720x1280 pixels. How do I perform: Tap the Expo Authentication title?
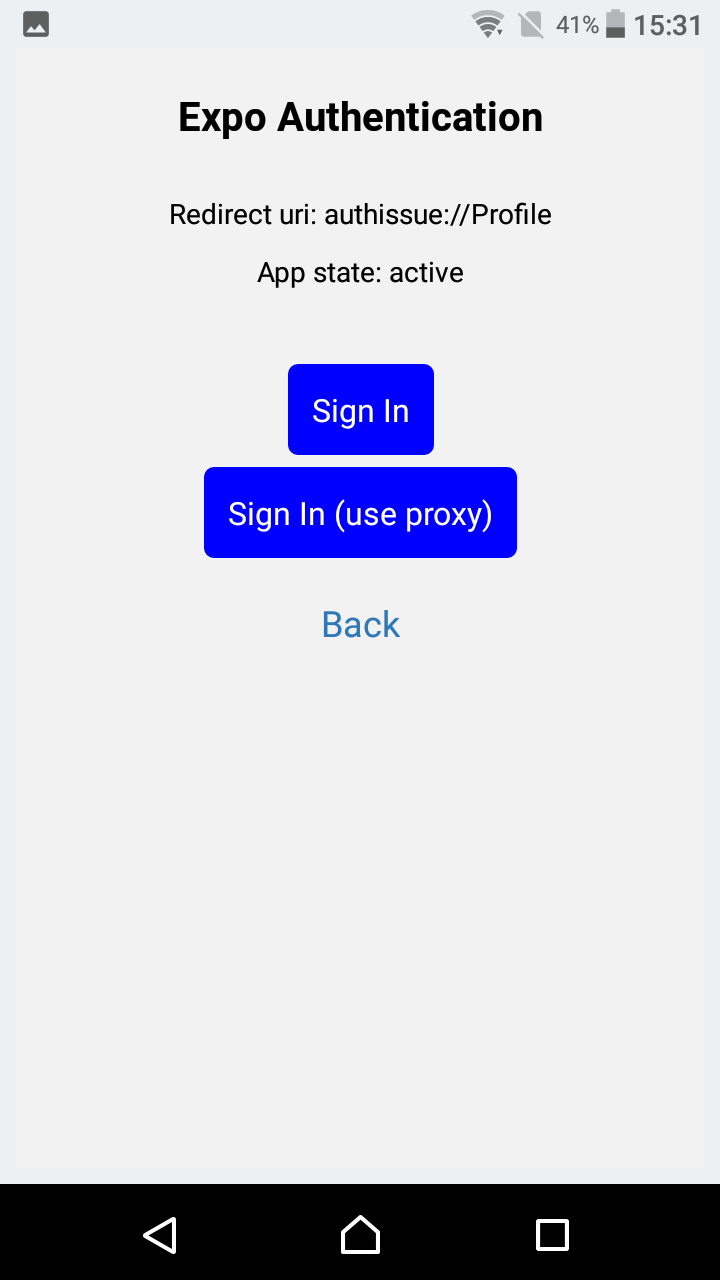(x=360, y=116)
